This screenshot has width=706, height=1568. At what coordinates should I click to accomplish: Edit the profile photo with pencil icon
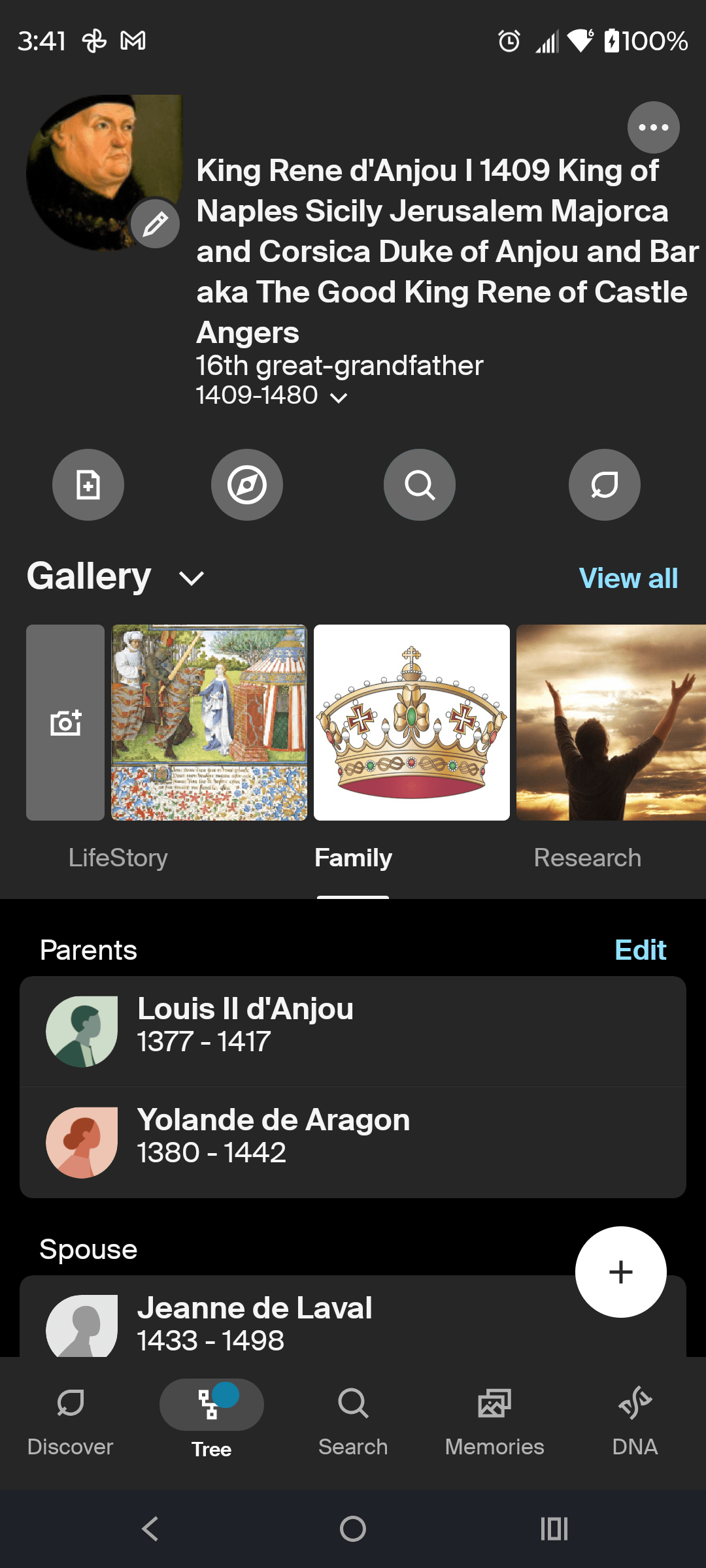156,224
